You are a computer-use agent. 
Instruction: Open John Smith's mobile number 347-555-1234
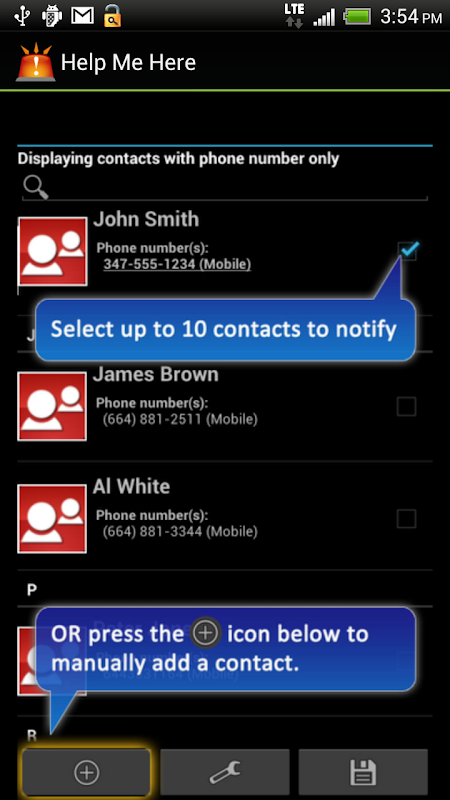click(x=177, y=264)
